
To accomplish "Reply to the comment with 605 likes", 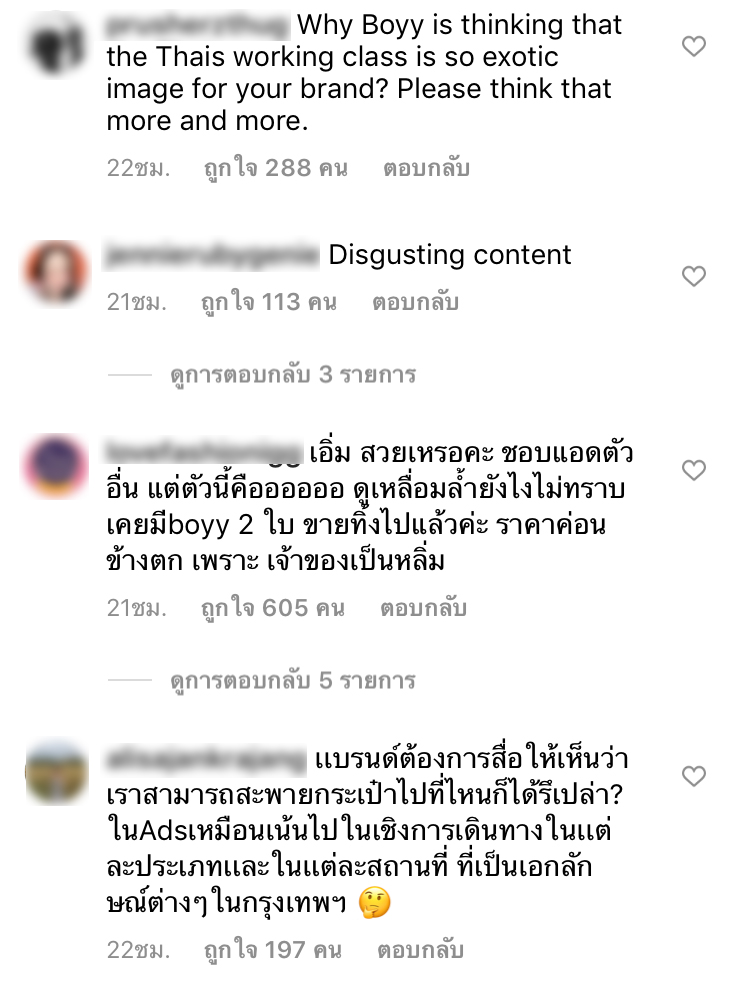I will [x=424, y=608].
